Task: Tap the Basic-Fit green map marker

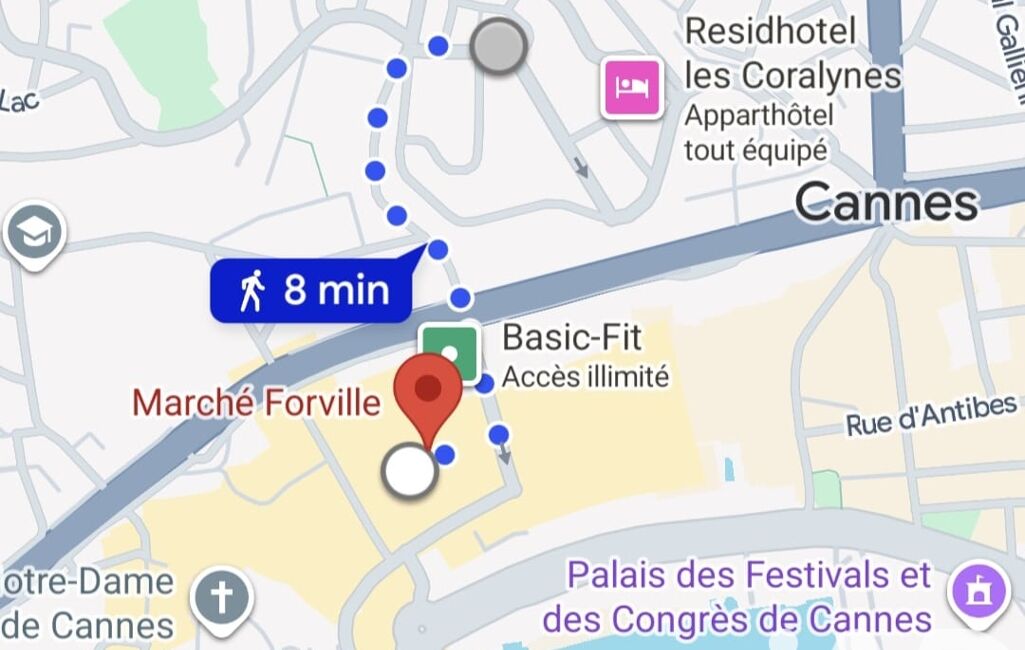Action: (448, 351)
